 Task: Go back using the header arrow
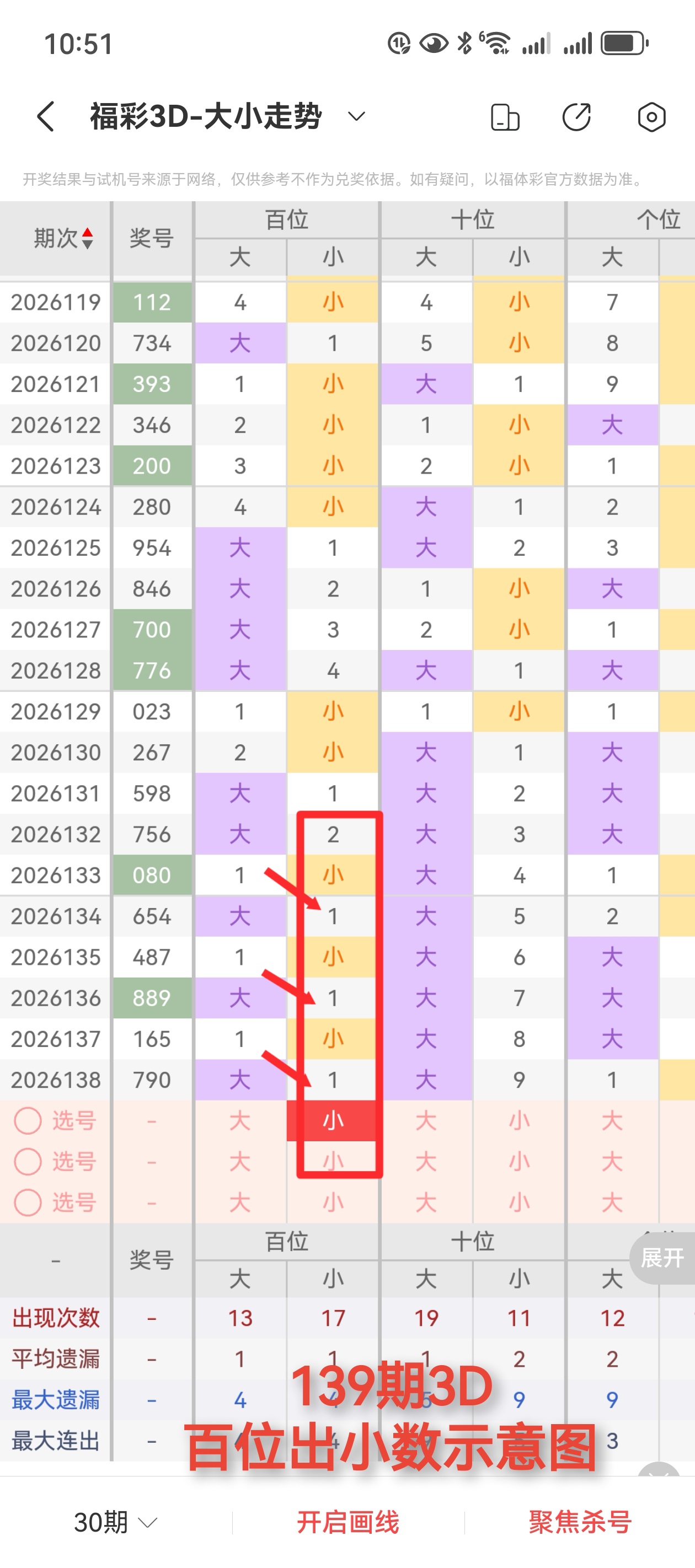click(46, 116)
